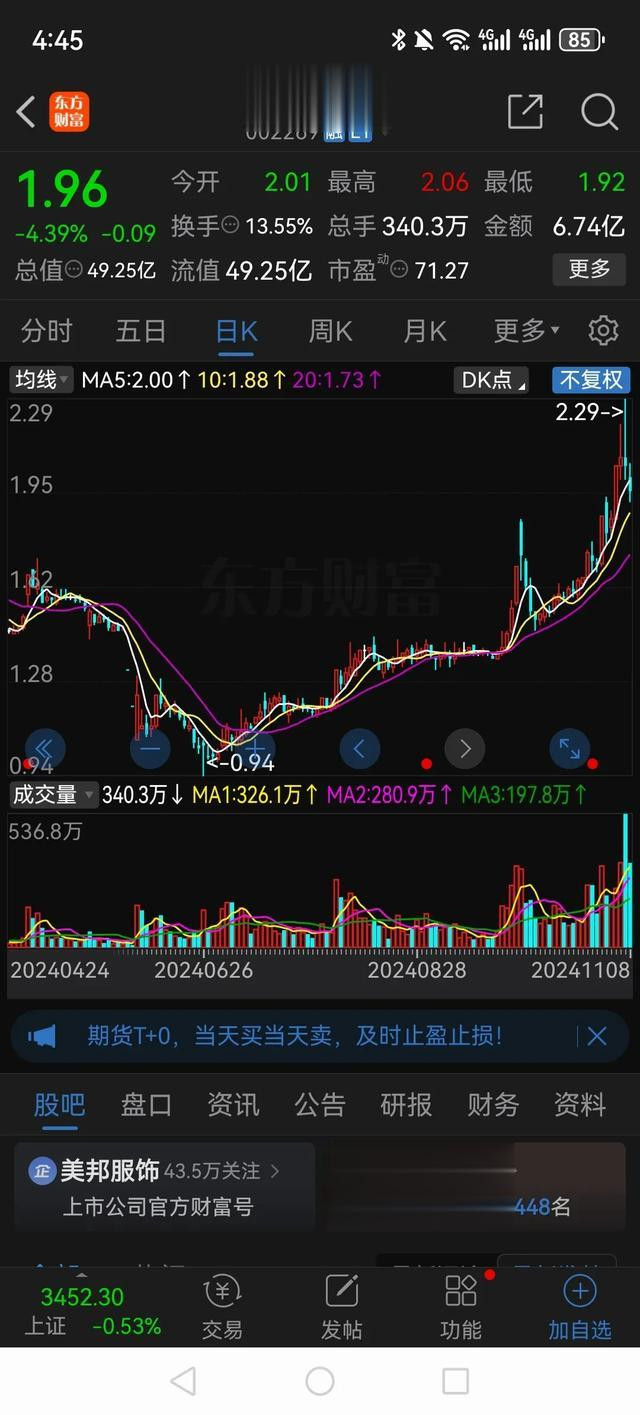Open the 不复权 adjustment option
This screenshot has width=640, height=1415.
tap(590, 380)
